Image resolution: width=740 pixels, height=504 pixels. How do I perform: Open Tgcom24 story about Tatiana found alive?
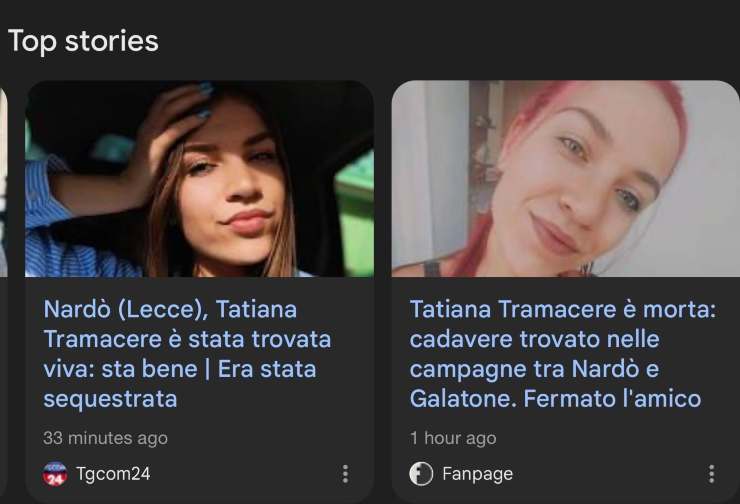pos(187,354)
